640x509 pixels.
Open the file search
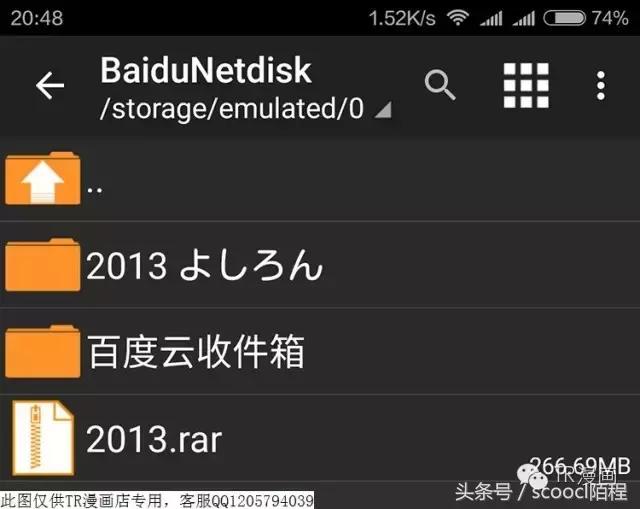pyautogui.click(x=440, y=86)
